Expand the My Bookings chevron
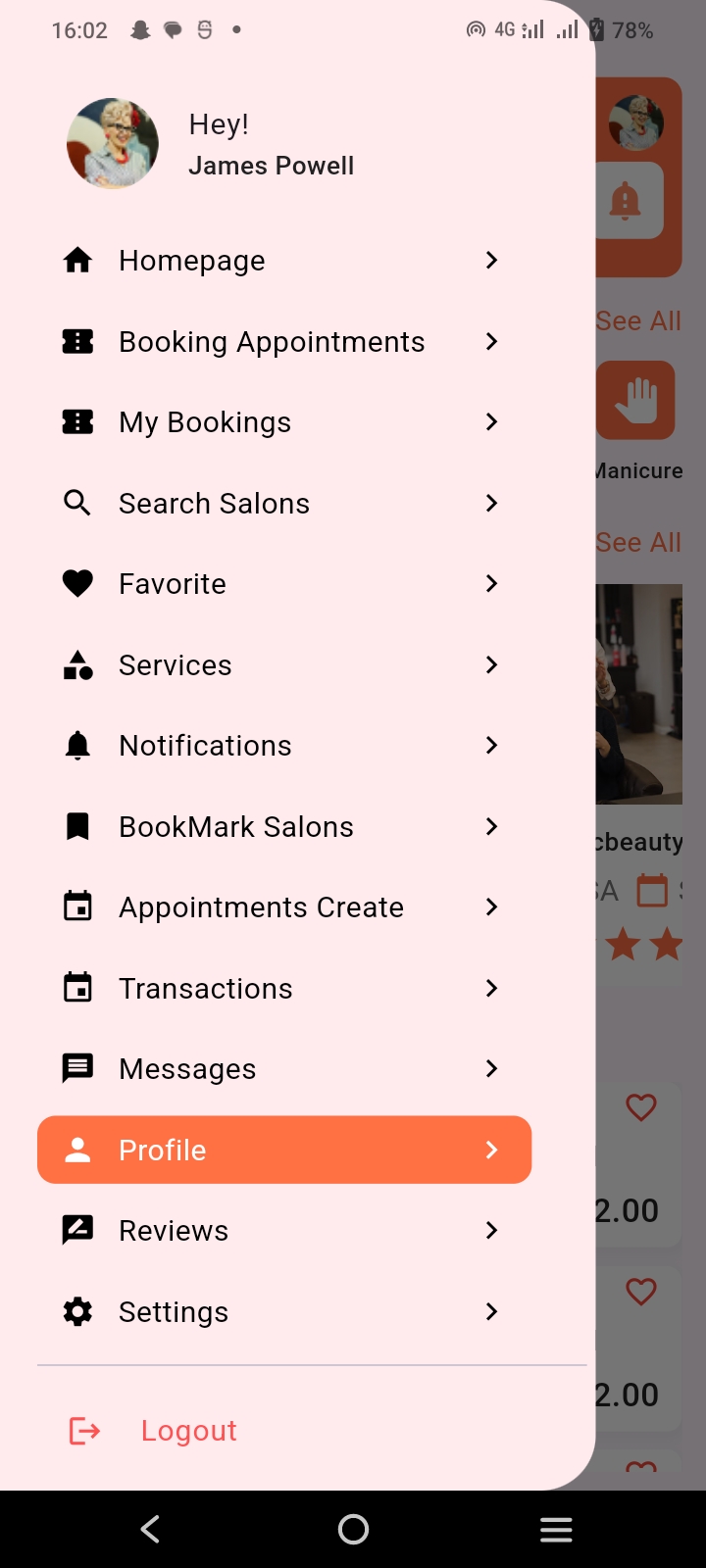This screenshot has width=706, height=1568. (x=491, y=421)
